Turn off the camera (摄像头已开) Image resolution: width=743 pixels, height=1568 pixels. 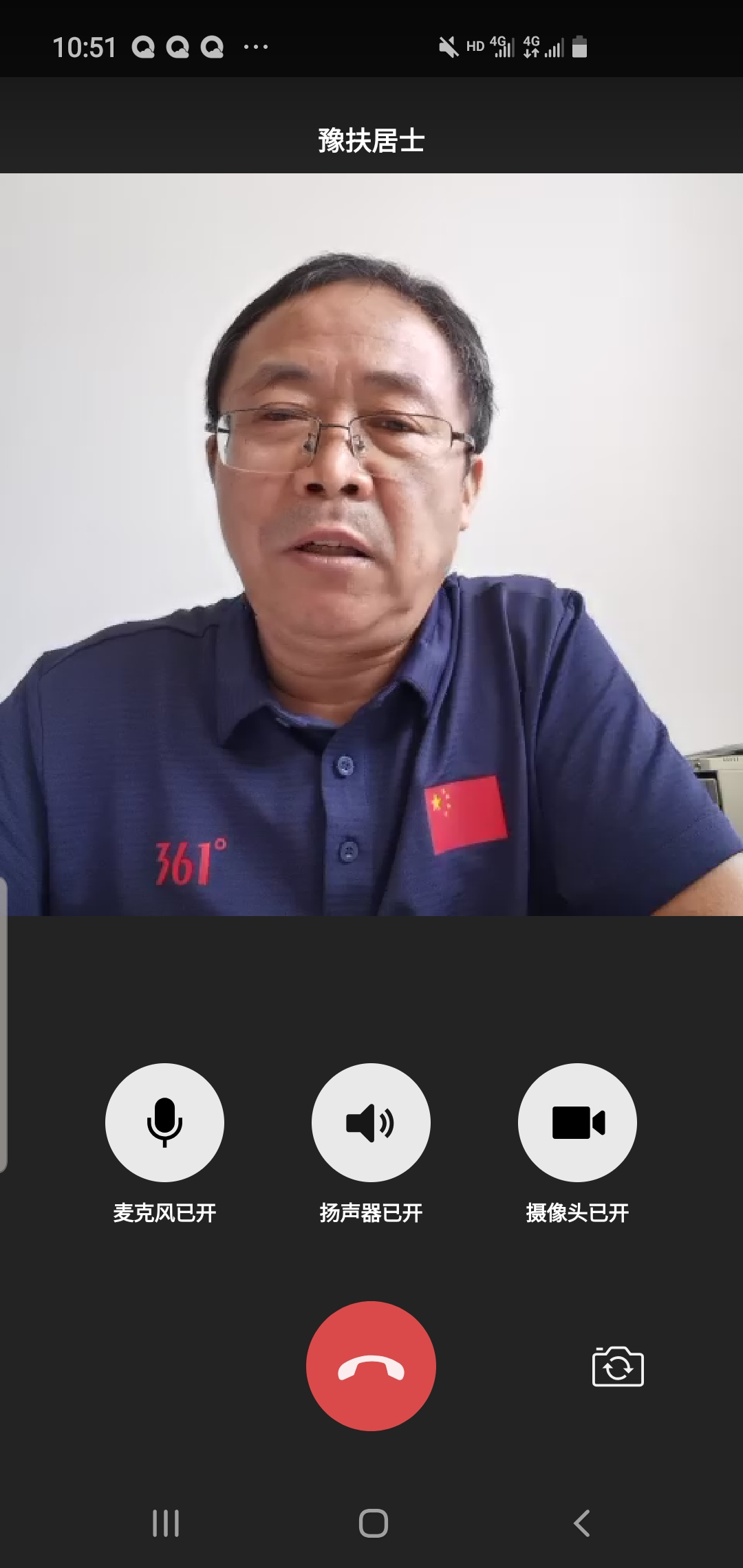(x=577, y=1122)
